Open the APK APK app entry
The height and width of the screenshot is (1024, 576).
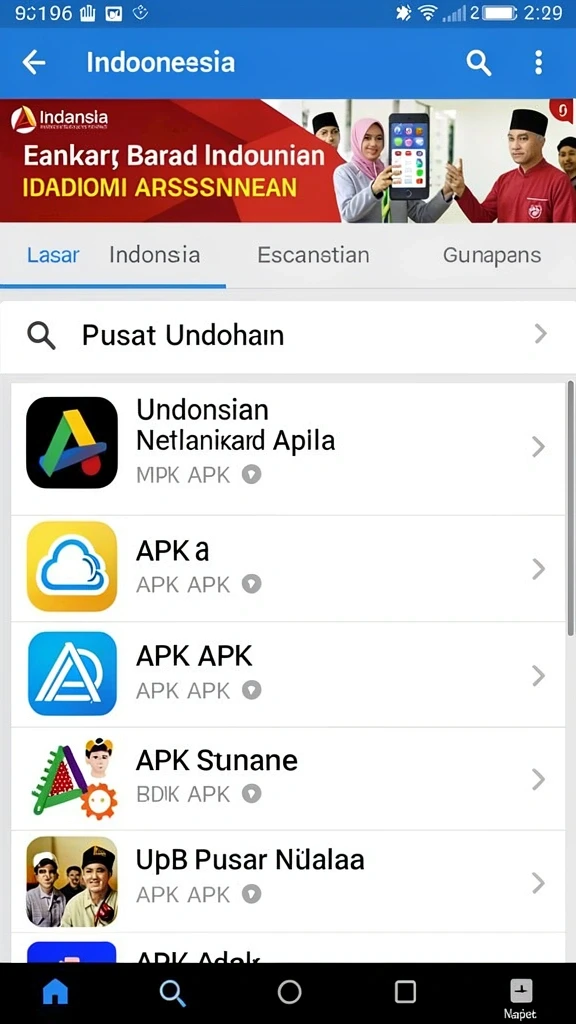tap(288, 674)
